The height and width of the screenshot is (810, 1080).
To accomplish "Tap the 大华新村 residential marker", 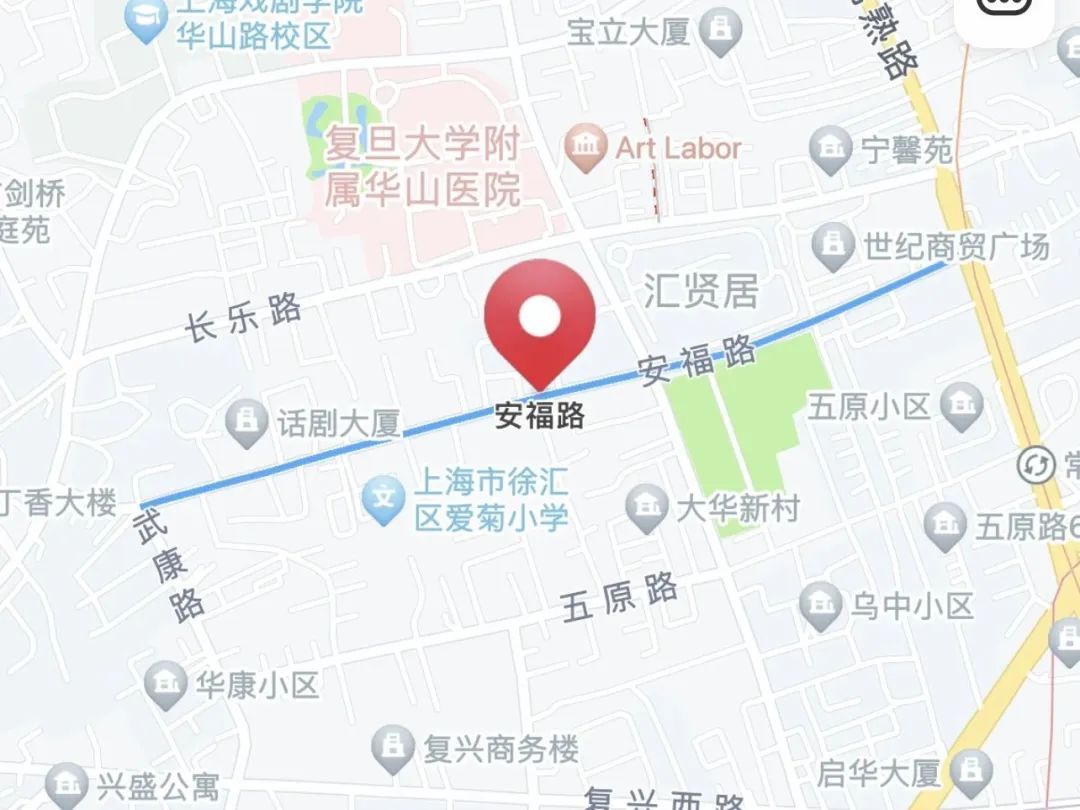I will tap(647, 509).
